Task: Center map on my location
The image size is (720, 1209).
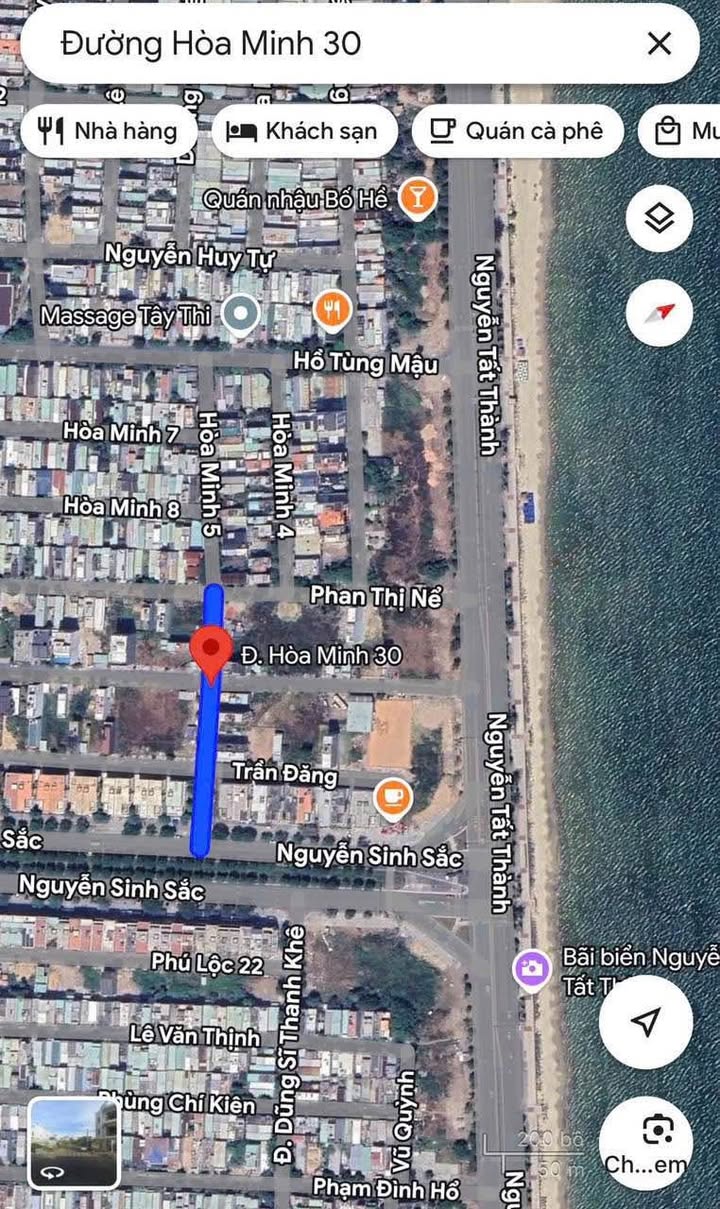Action: [x=646, y=1022]
